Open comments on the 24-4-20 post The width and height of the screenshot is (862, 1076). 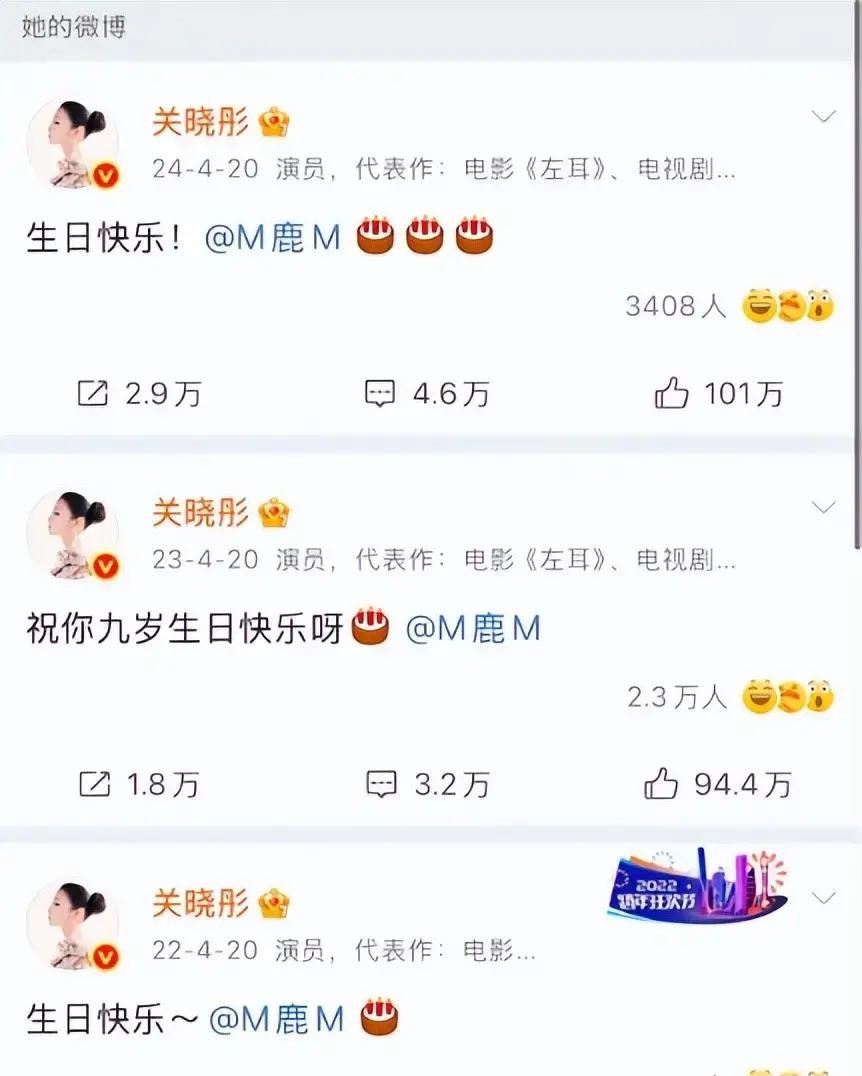[381, 392]
